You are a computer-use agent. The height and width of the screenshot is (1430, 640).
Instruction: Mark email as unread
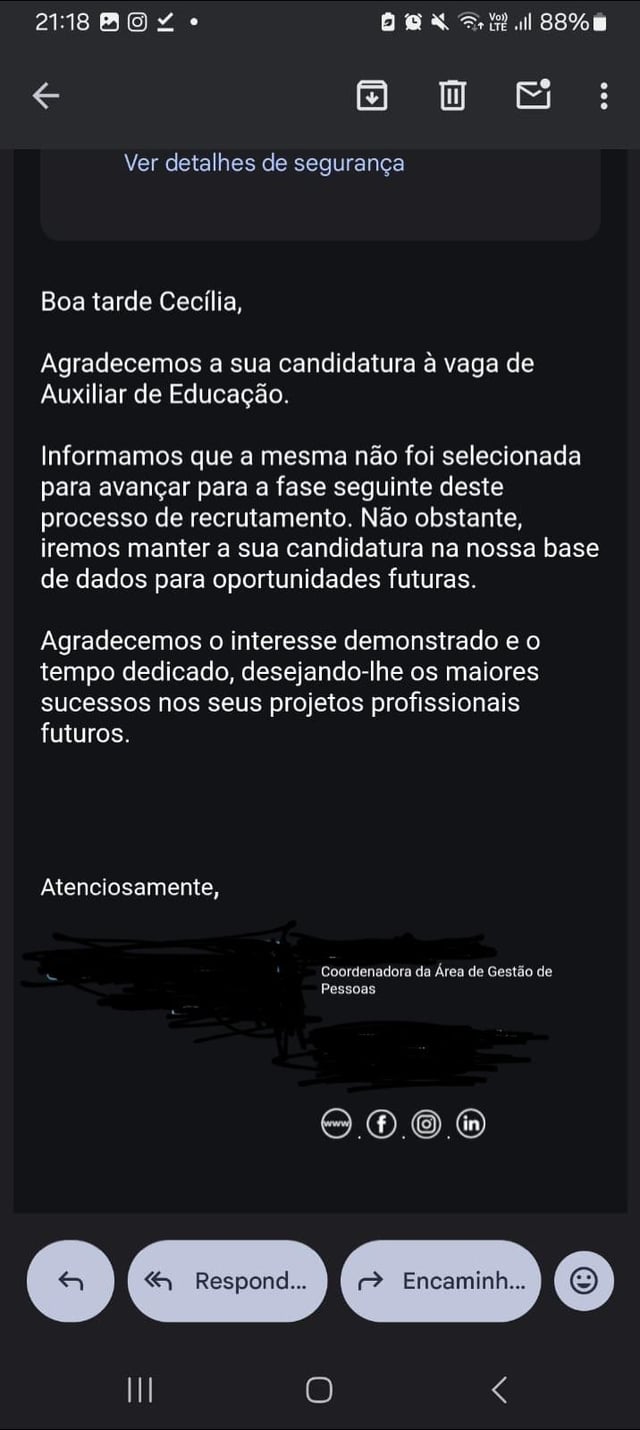533,94
